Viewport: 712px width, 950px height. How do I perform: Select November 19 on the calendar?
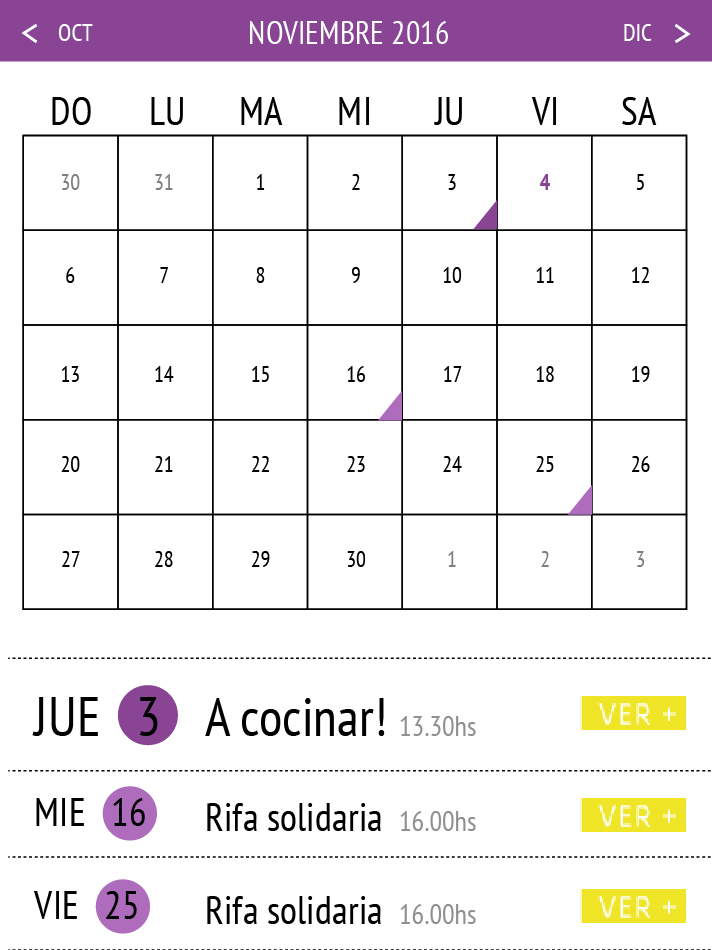[640, 374]
